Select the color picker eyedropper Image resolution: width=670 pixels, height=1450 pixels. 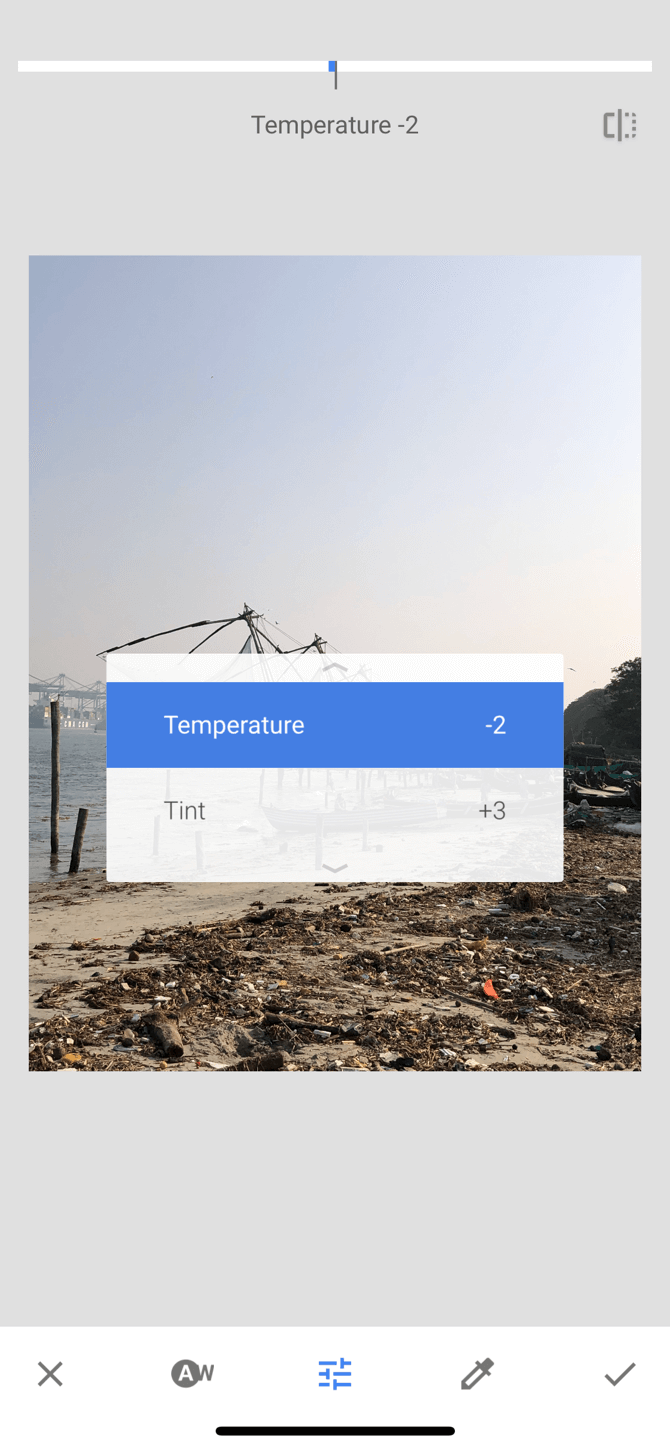[x=477, y=1374]
